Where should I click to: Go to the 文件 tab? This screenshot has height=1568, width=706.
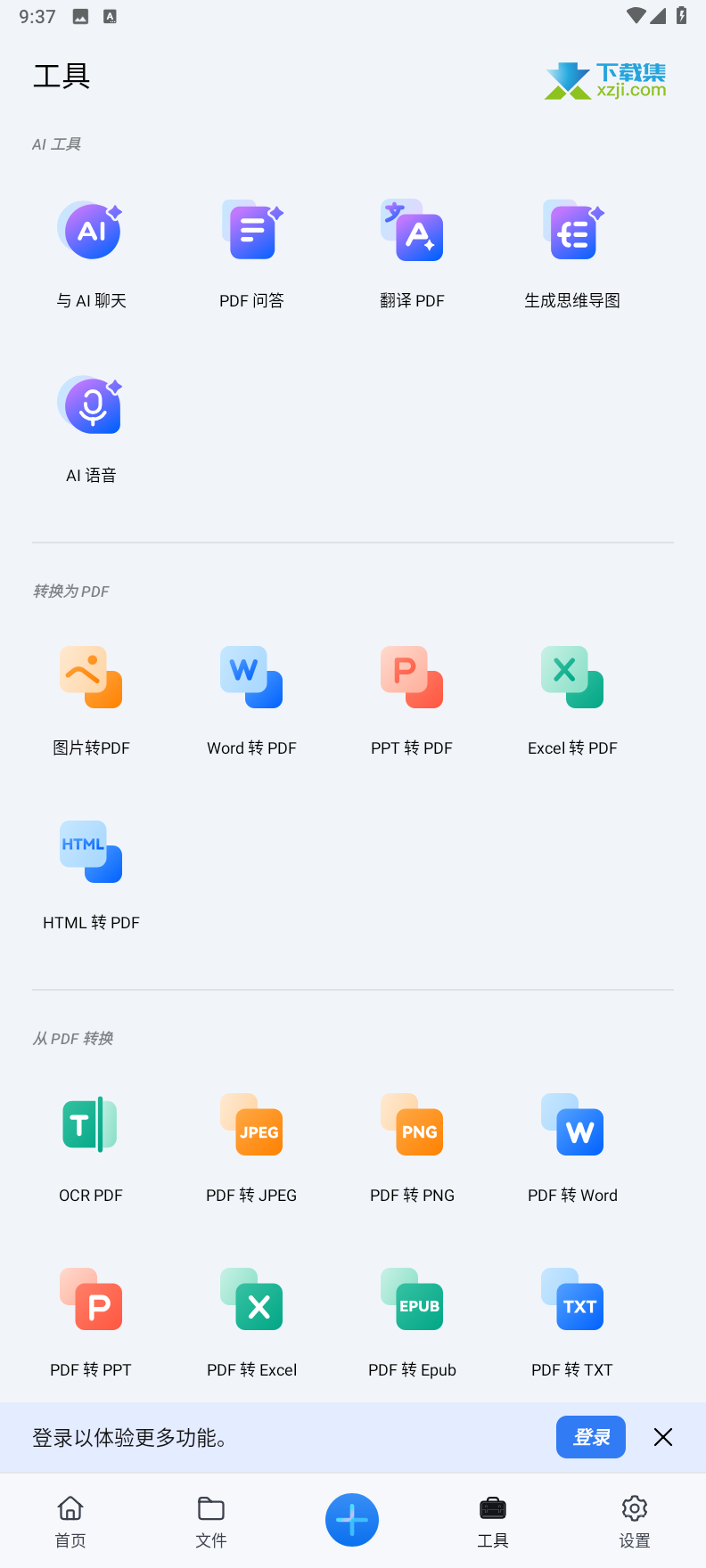211,1521
